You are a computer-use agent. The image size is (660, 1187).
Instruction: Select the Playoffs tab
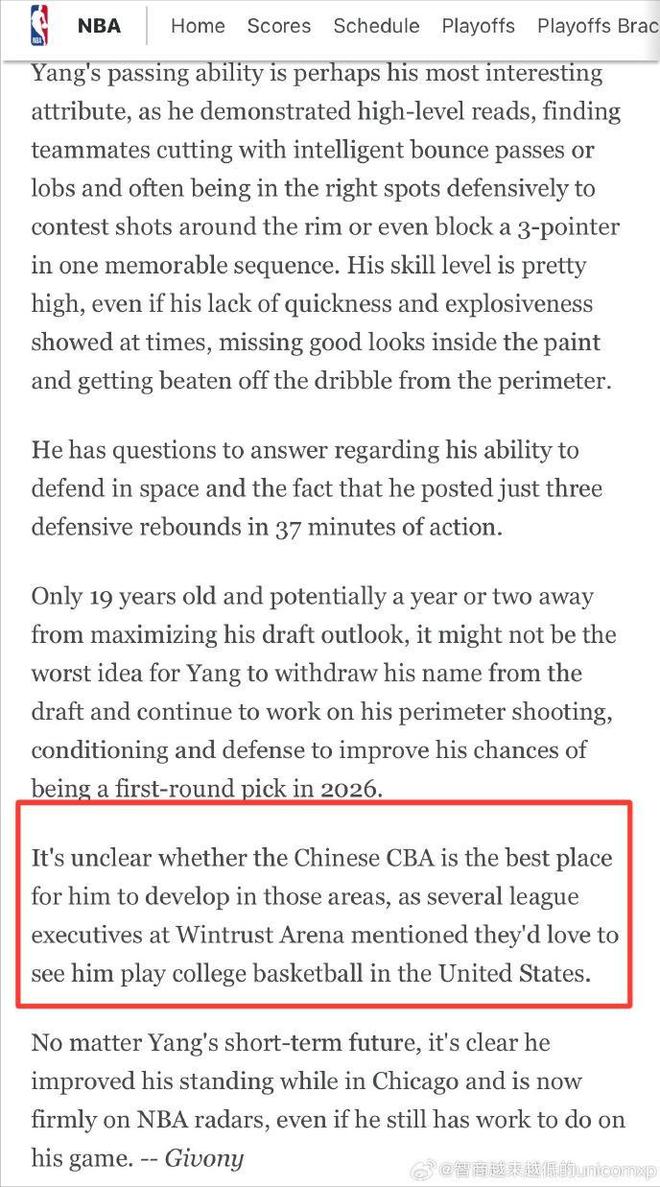478,26
